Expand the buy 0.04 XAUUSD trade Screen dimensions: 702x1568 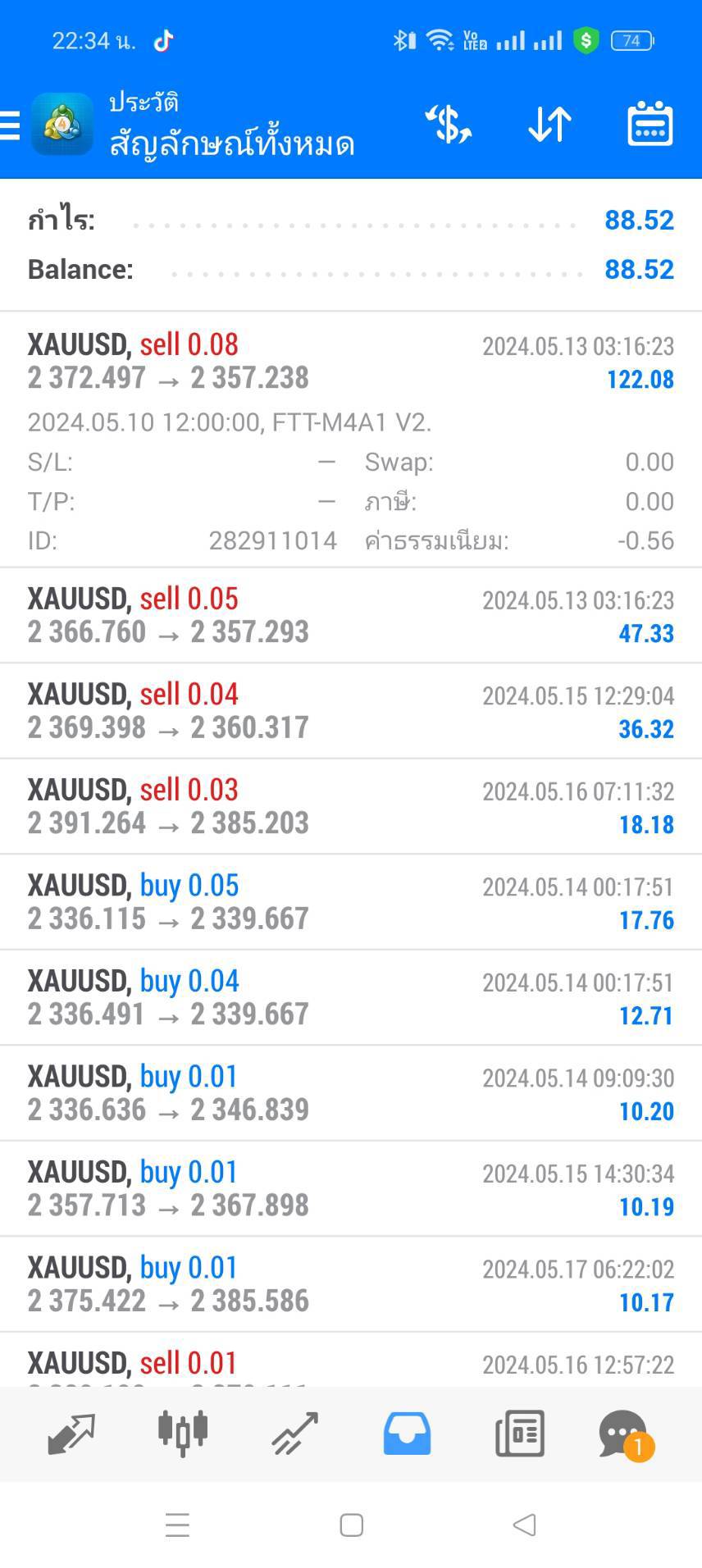click(351, 997)
